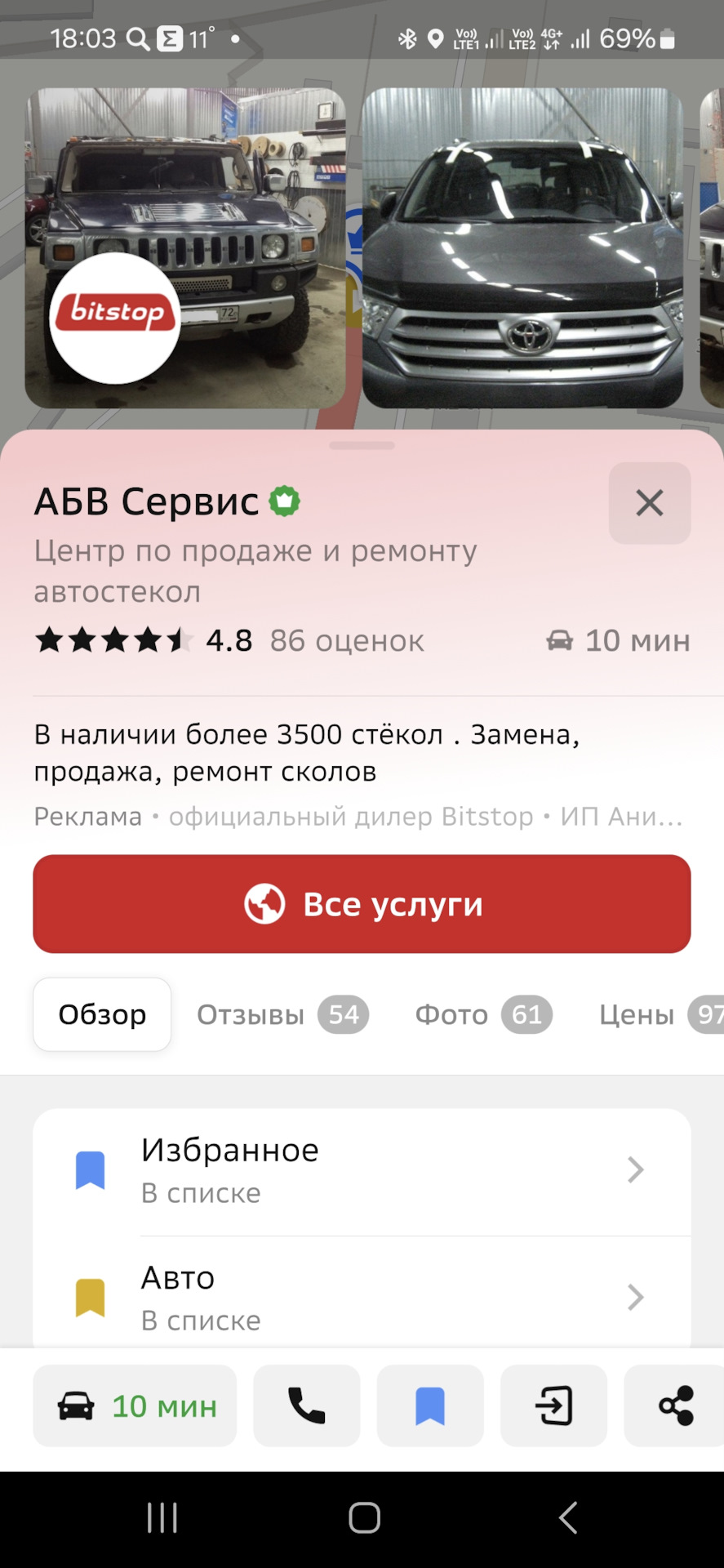Tap the red Все услуги button
Screen dimensions: 724x1568
click(362, 904)
